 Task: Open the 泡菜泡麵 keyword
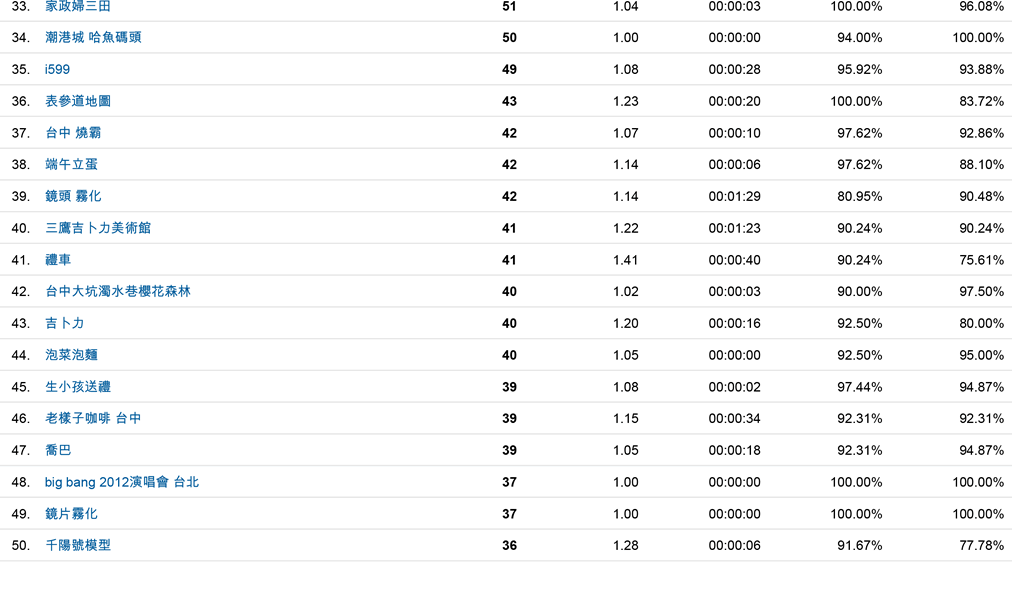click(x=71, y=355)
